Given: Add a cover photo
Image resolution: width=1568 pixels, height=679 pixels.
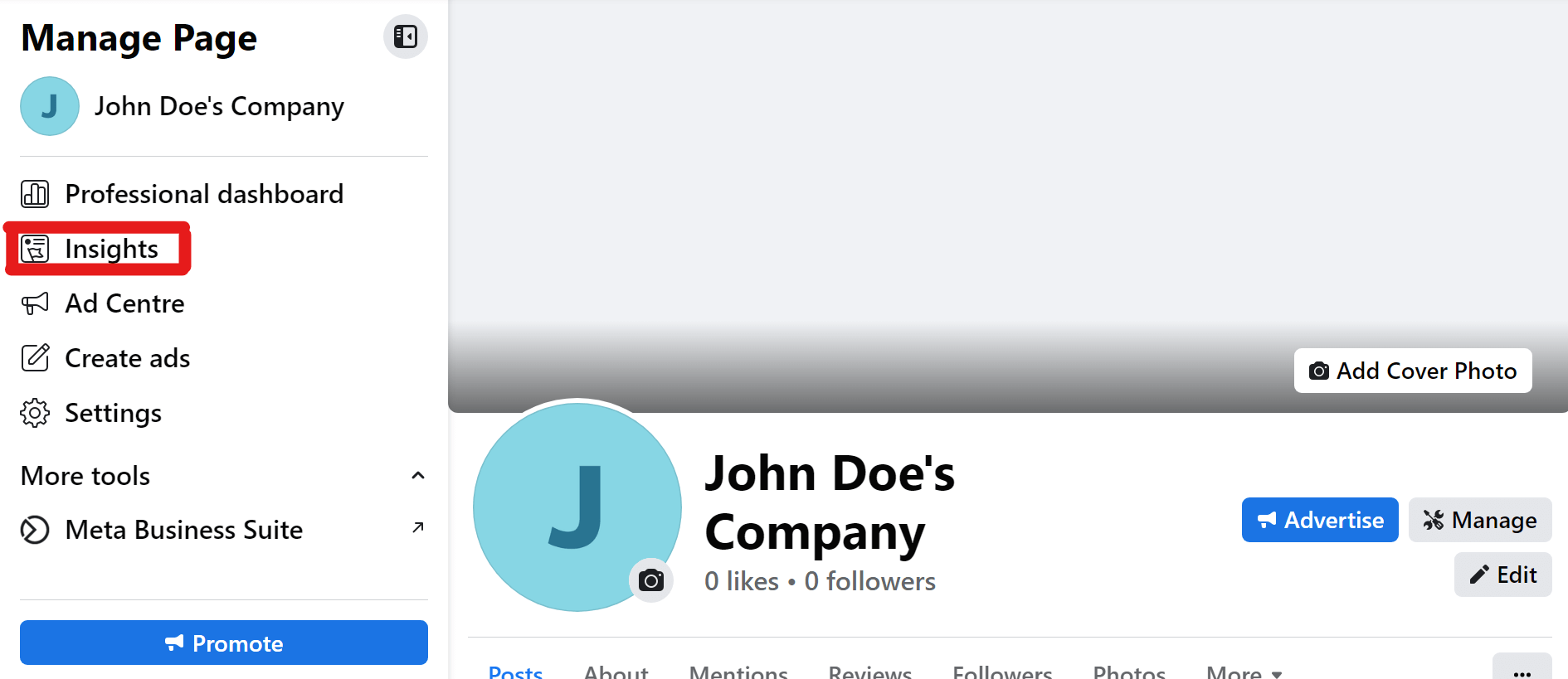Looking at the screenshot, I should point(1412,371).
